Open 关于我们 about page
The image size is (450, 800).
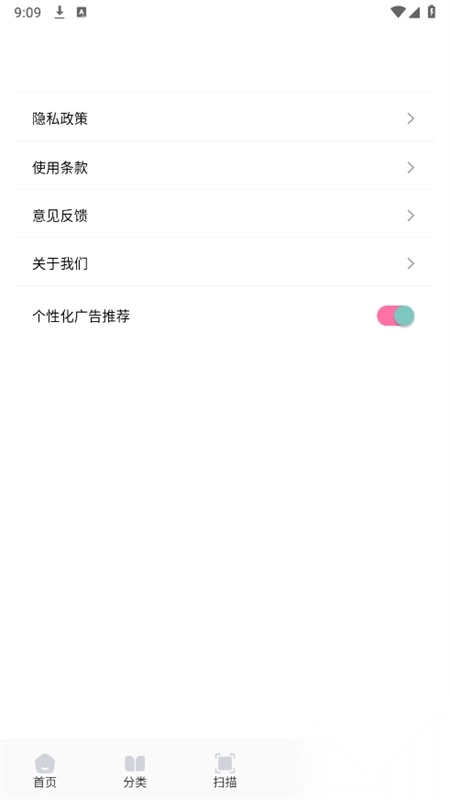click(x=225, y=262)
